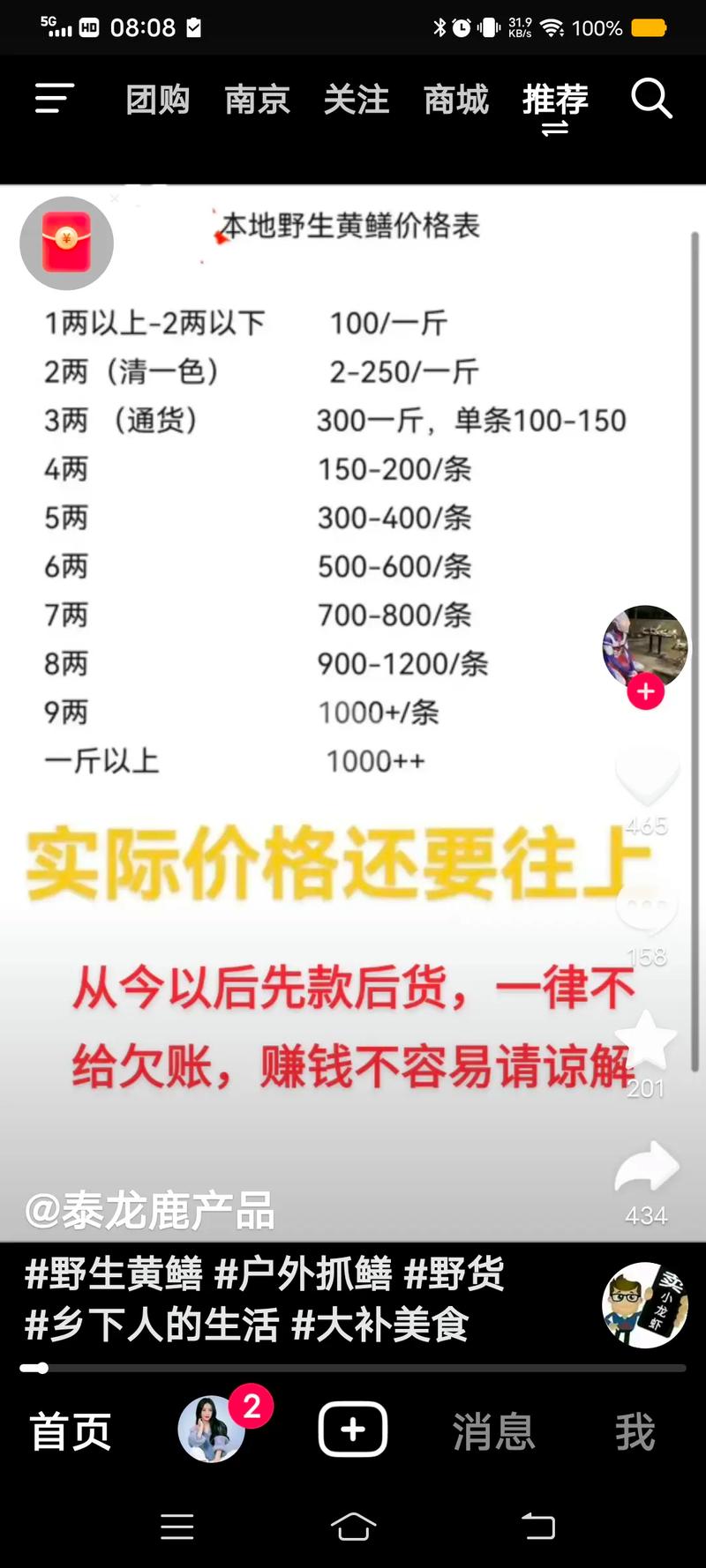Switch to the 团购 tab
Screen dimensions: 706x1568
[157, 100]
